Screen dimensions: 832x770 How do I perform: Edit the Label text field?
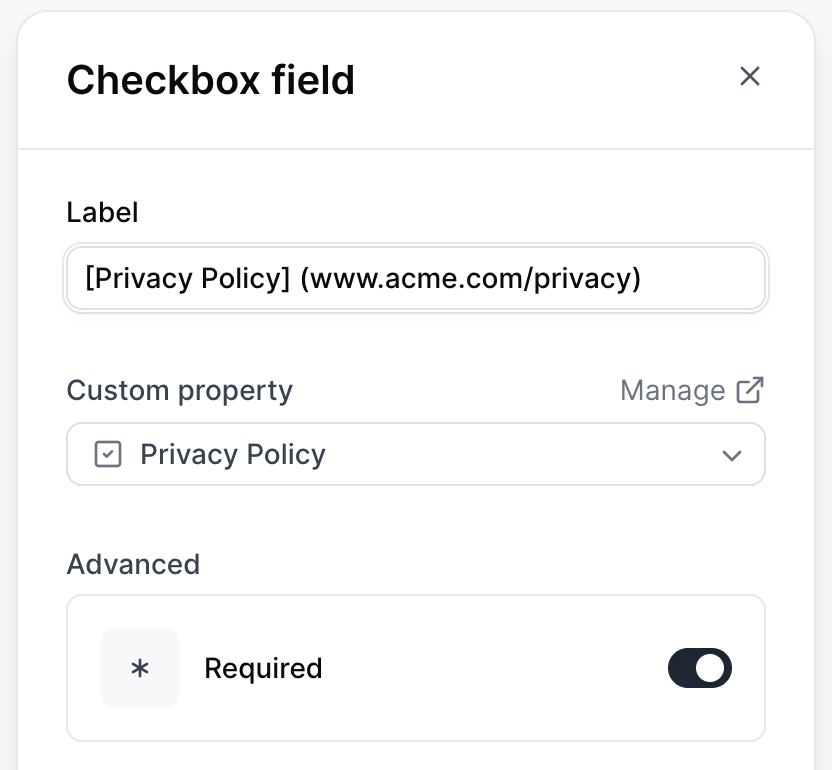click(x=415, y=278)
